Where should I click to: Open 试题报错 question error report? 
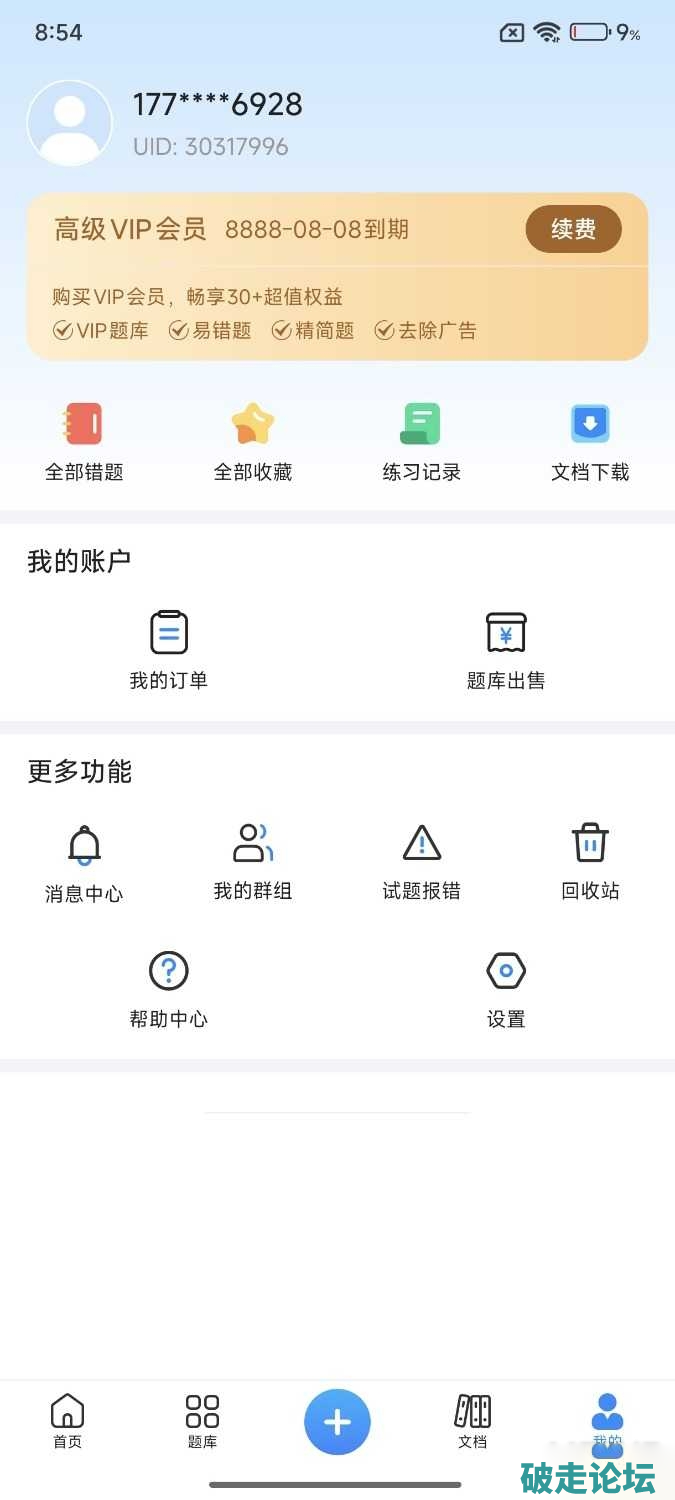[421, 862]
